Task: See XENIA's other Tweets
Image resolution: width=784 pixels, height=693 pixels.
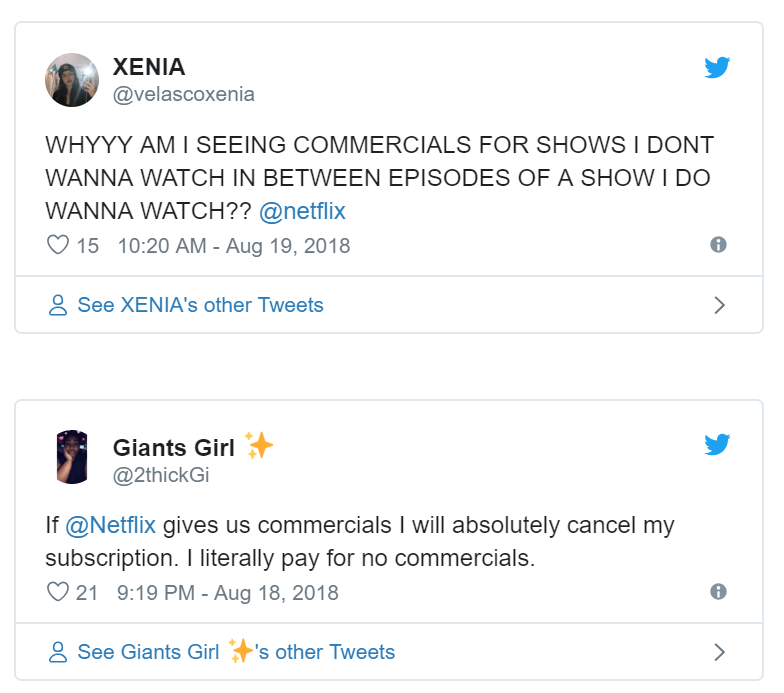Action: pyautogui.click(x=200, y=305)
